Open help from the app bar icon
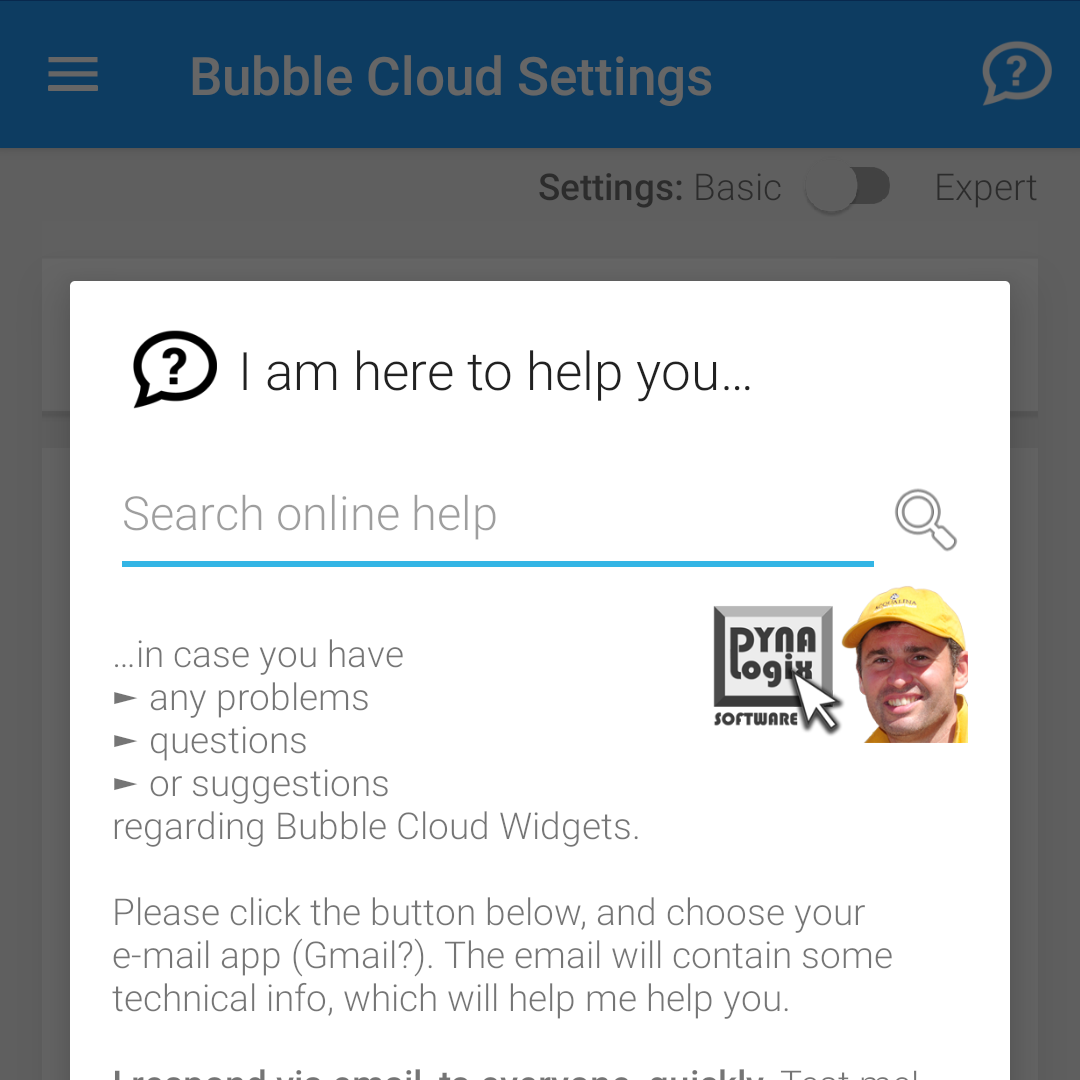This screenshot has height=1080, width=1080. 1016,75
